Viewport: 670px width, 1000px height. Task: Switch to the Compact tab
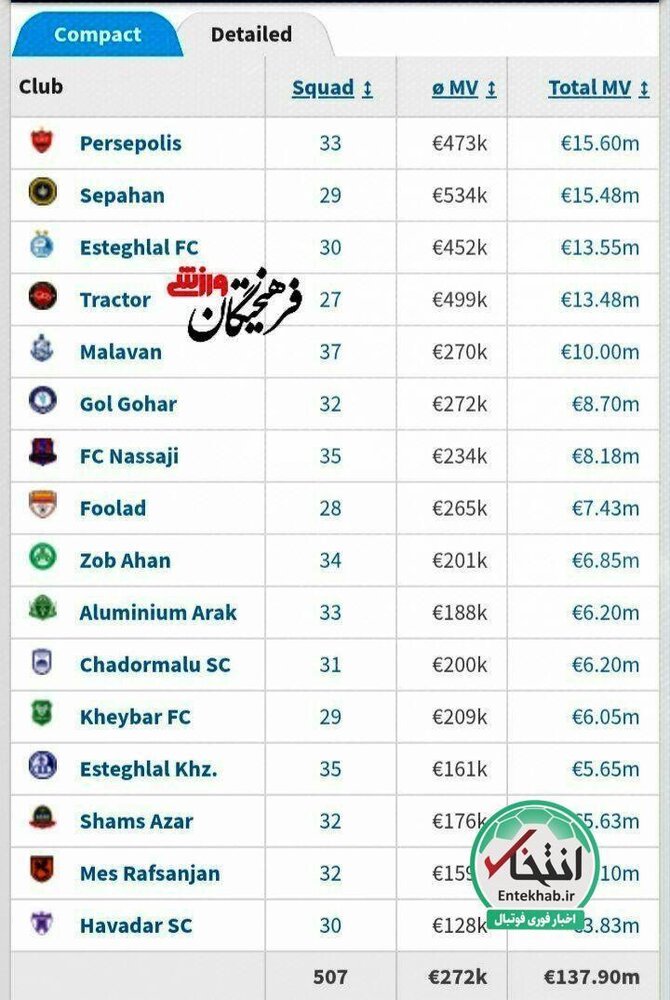click(97, 35)
